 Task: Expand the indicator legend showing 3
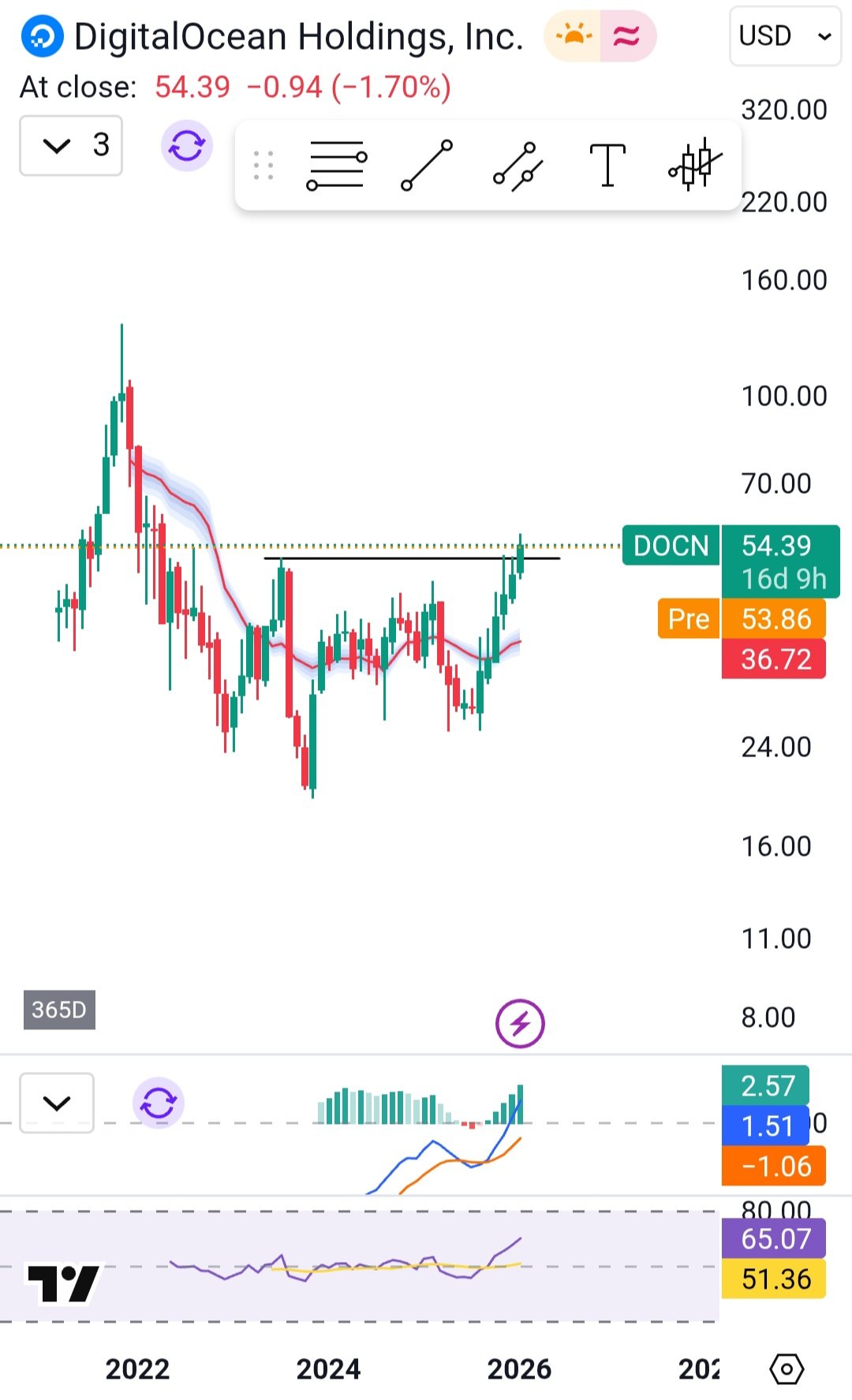pos(71,146)
